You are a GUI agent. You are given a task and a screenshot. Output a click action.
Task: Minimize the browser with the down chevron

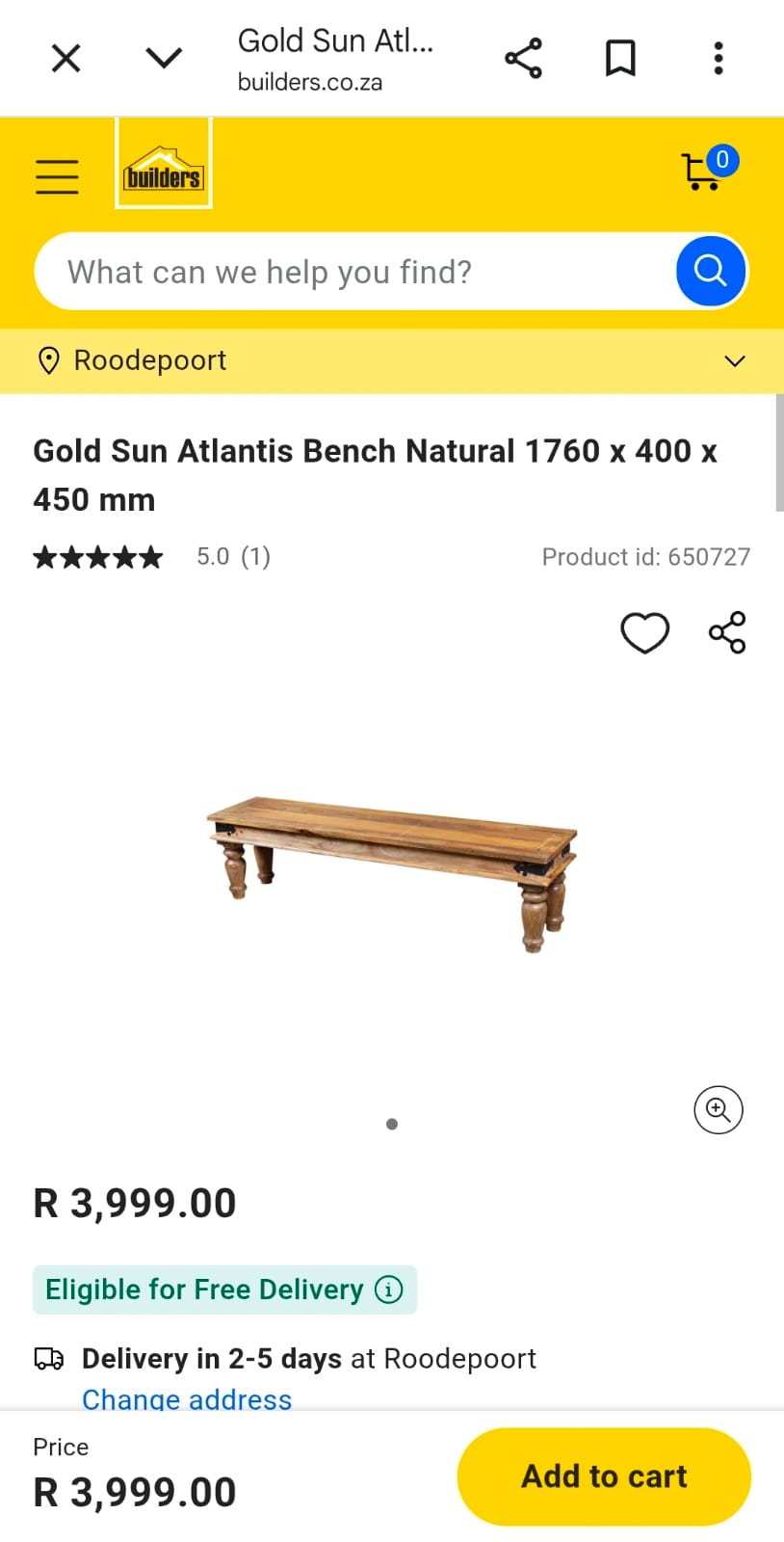[x=164, y=59]
